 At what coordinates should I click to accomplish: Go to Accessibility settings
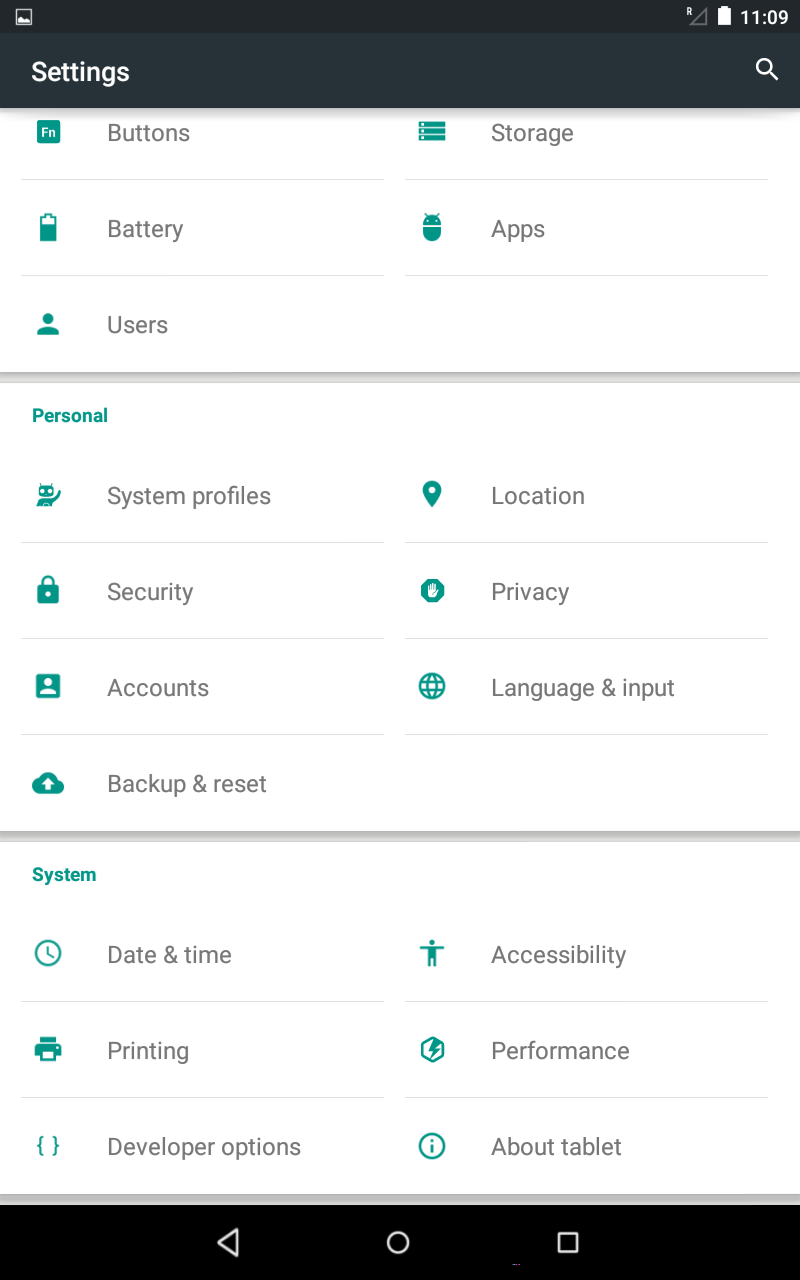[558, 955]
